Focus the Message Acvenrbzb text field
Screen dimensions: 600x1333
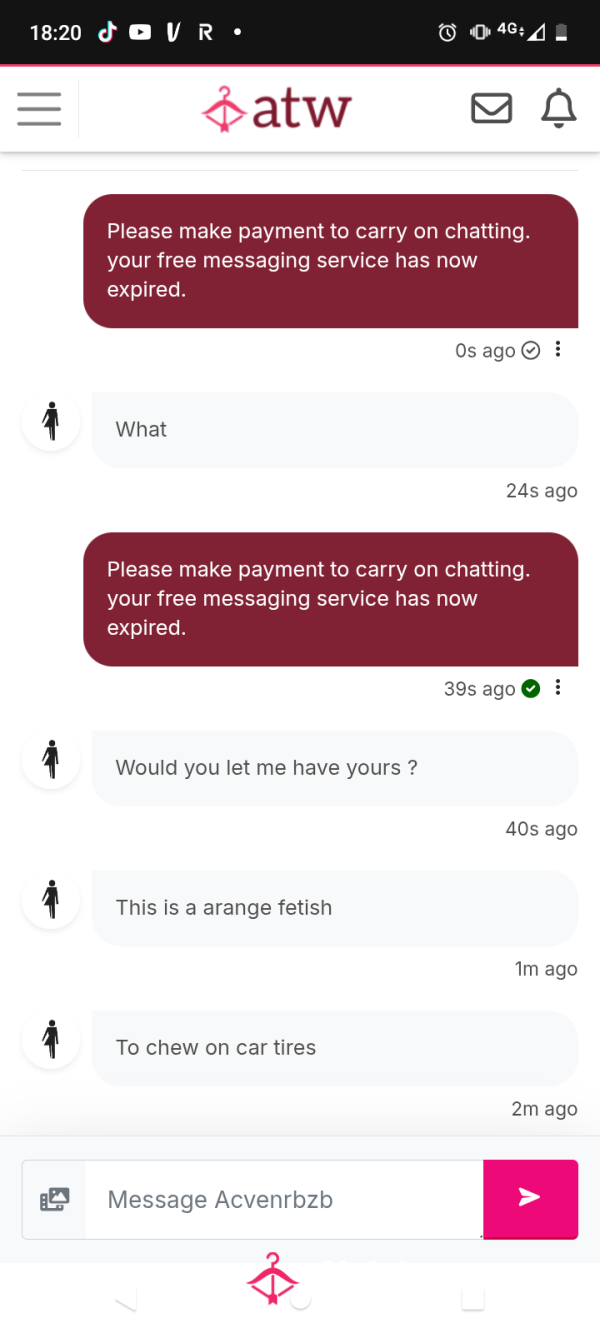coord(284,1199)
